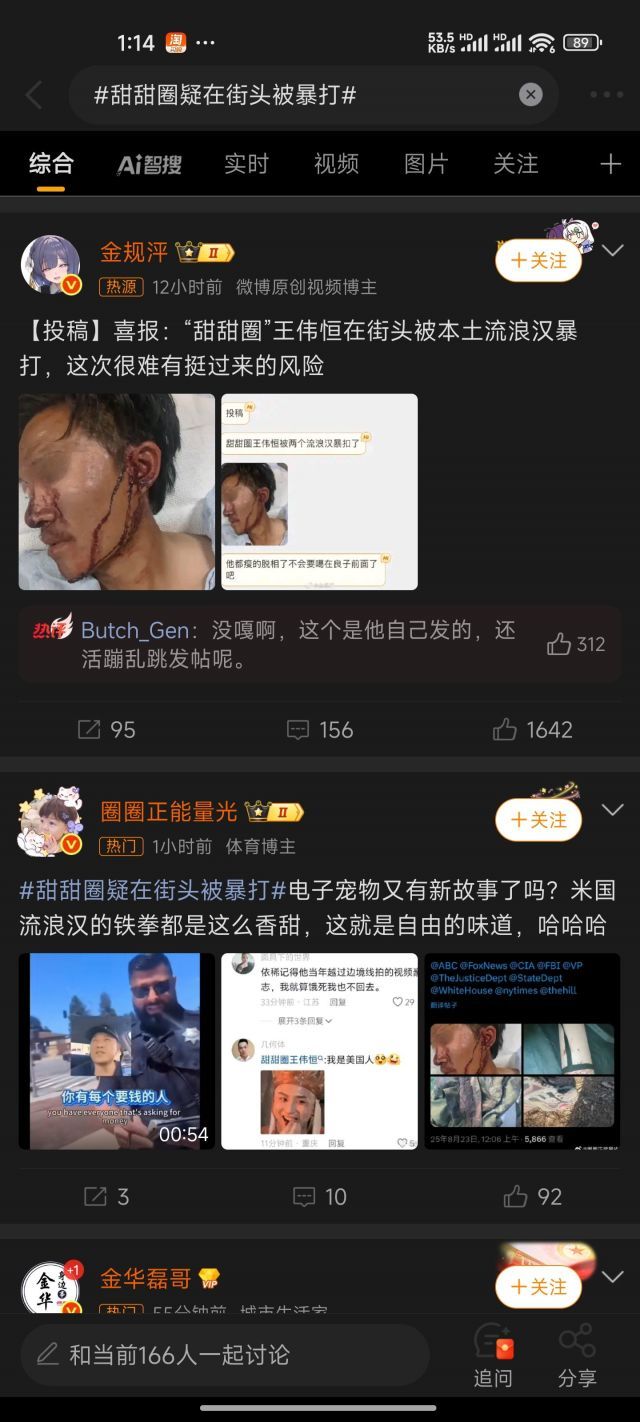Like Butch_Gen's hot comment

pyautogui.click(x=576, y=645)
